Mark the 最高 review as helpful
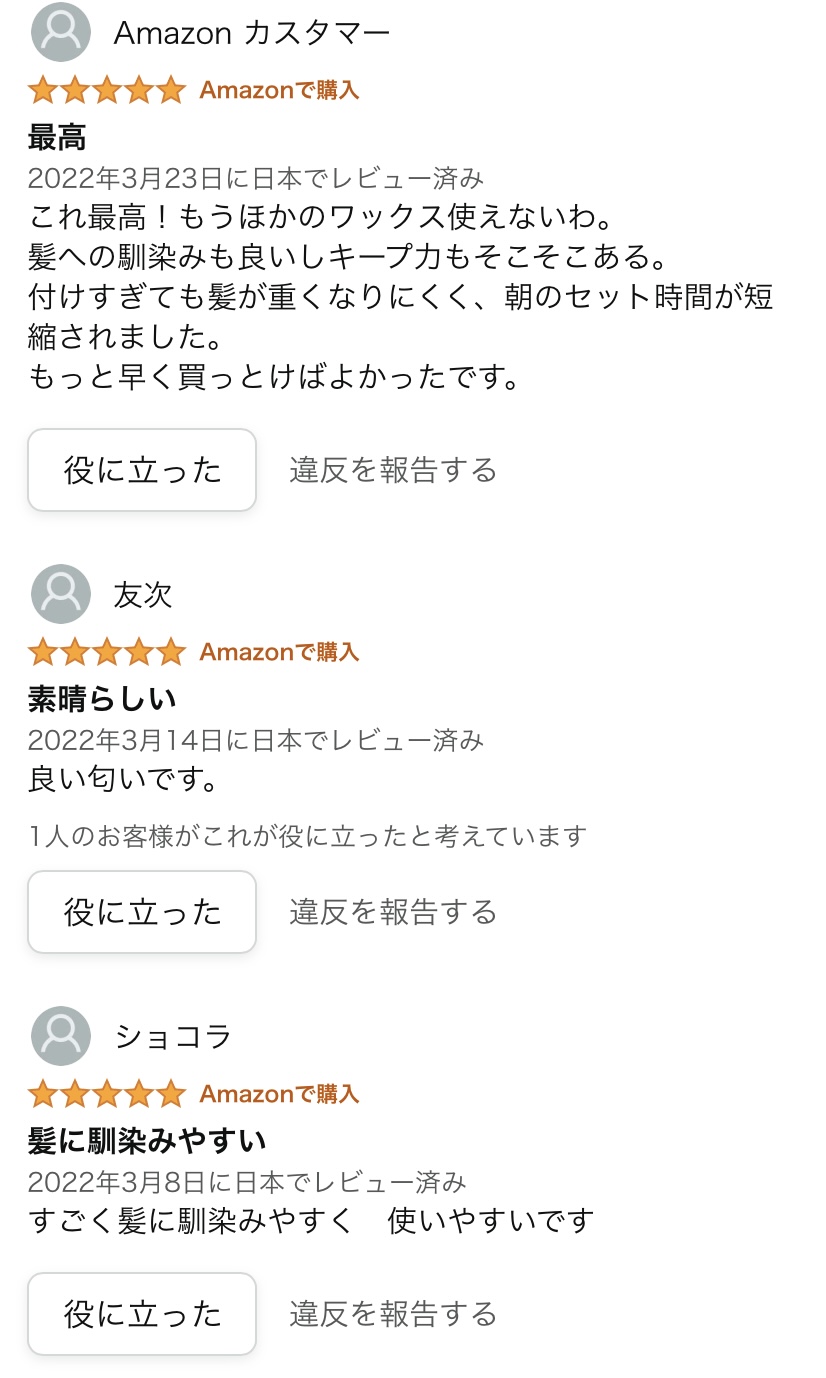Screen dimensions: 826x1378 (142, 470)
